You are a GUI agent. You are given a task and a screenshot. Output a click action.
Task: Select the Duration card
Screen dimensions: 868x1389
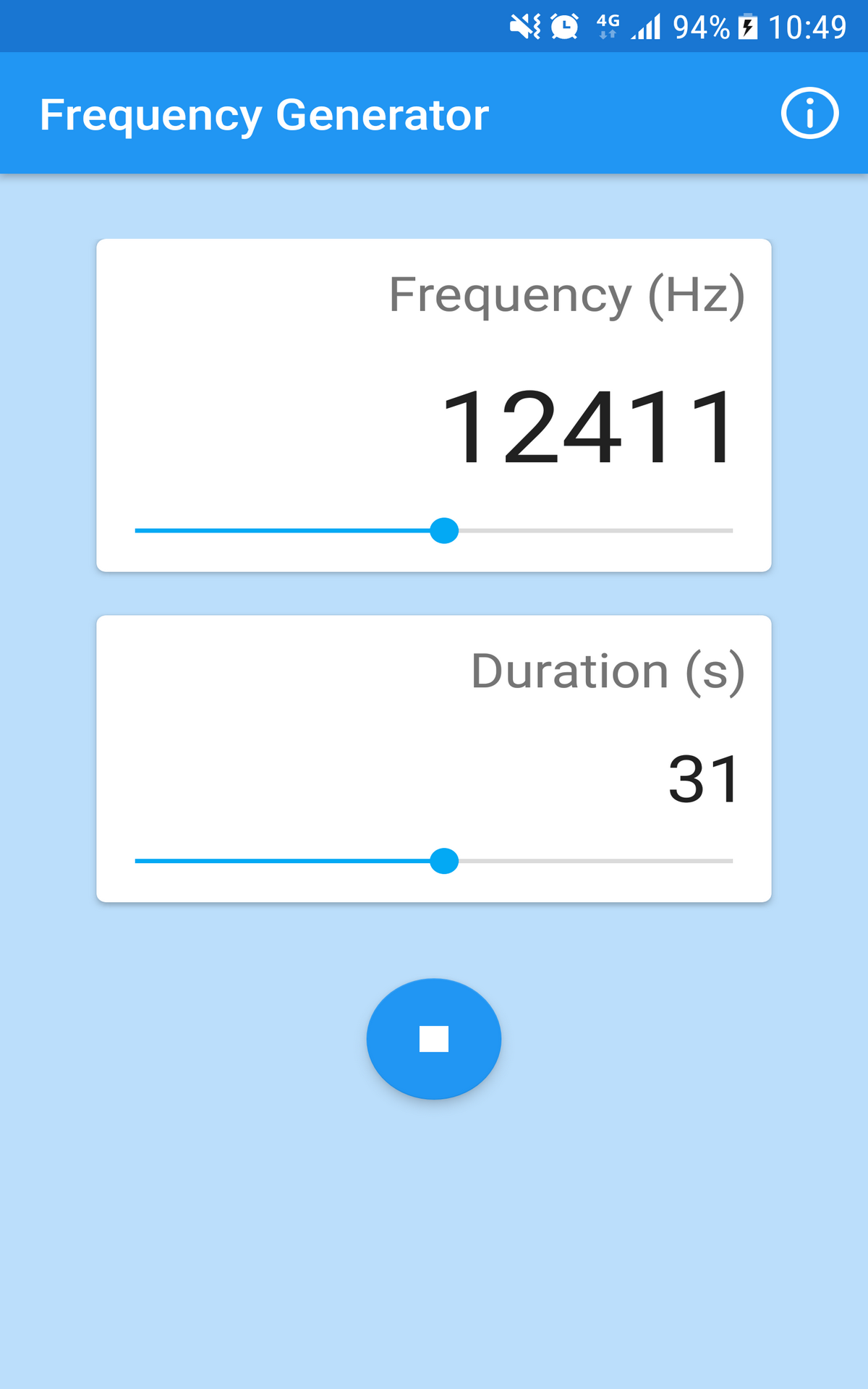pos(433,760)
